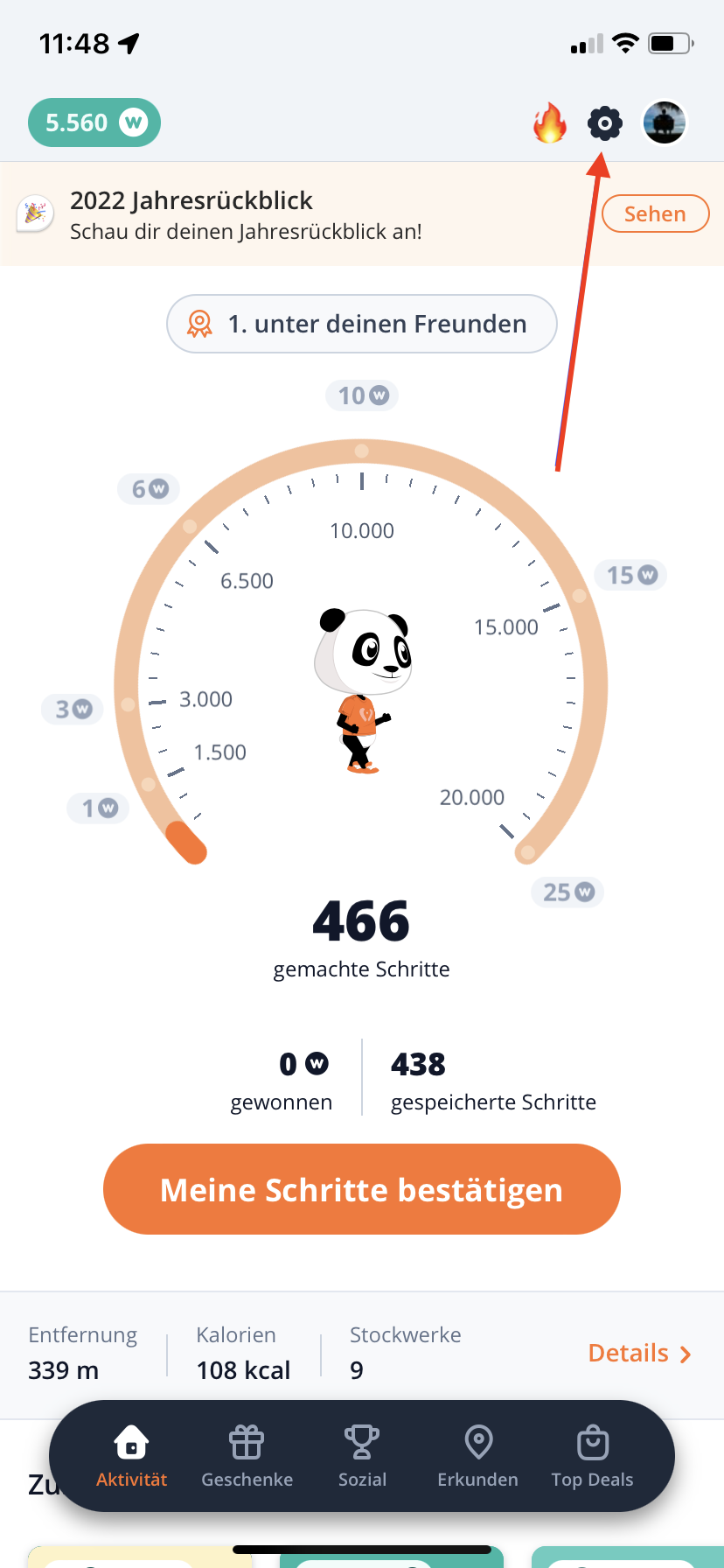
Task: Switch to the Geschenke tab
Action: pyautogui.click(x=247, y=1456)
